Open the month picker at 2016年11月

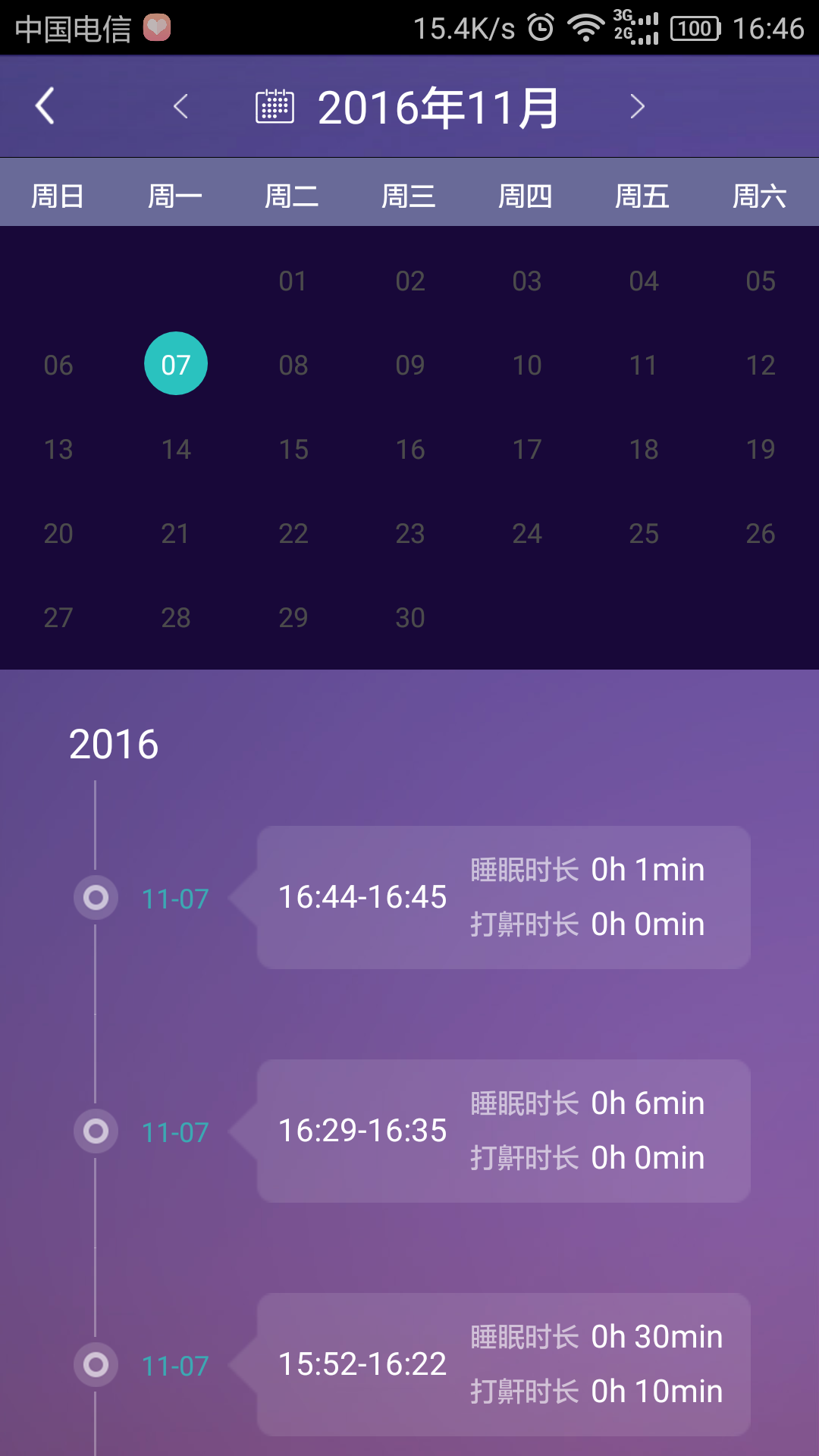click(x=409, y=107)
